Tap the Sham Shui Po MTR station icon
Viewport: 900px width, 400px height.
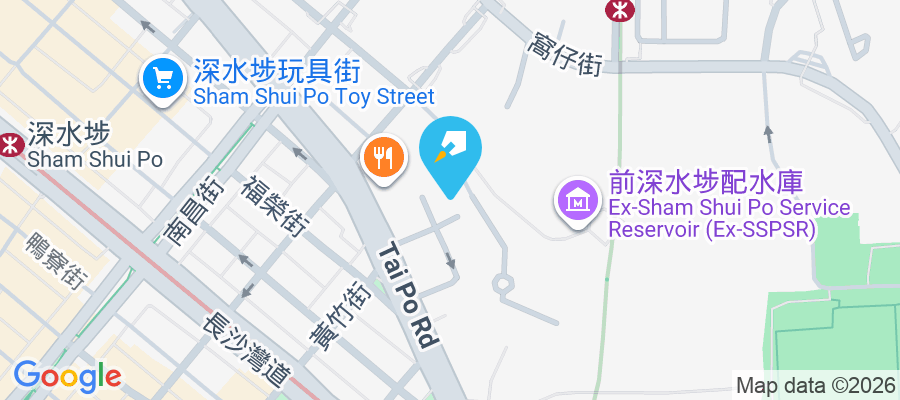pos(11,145)
